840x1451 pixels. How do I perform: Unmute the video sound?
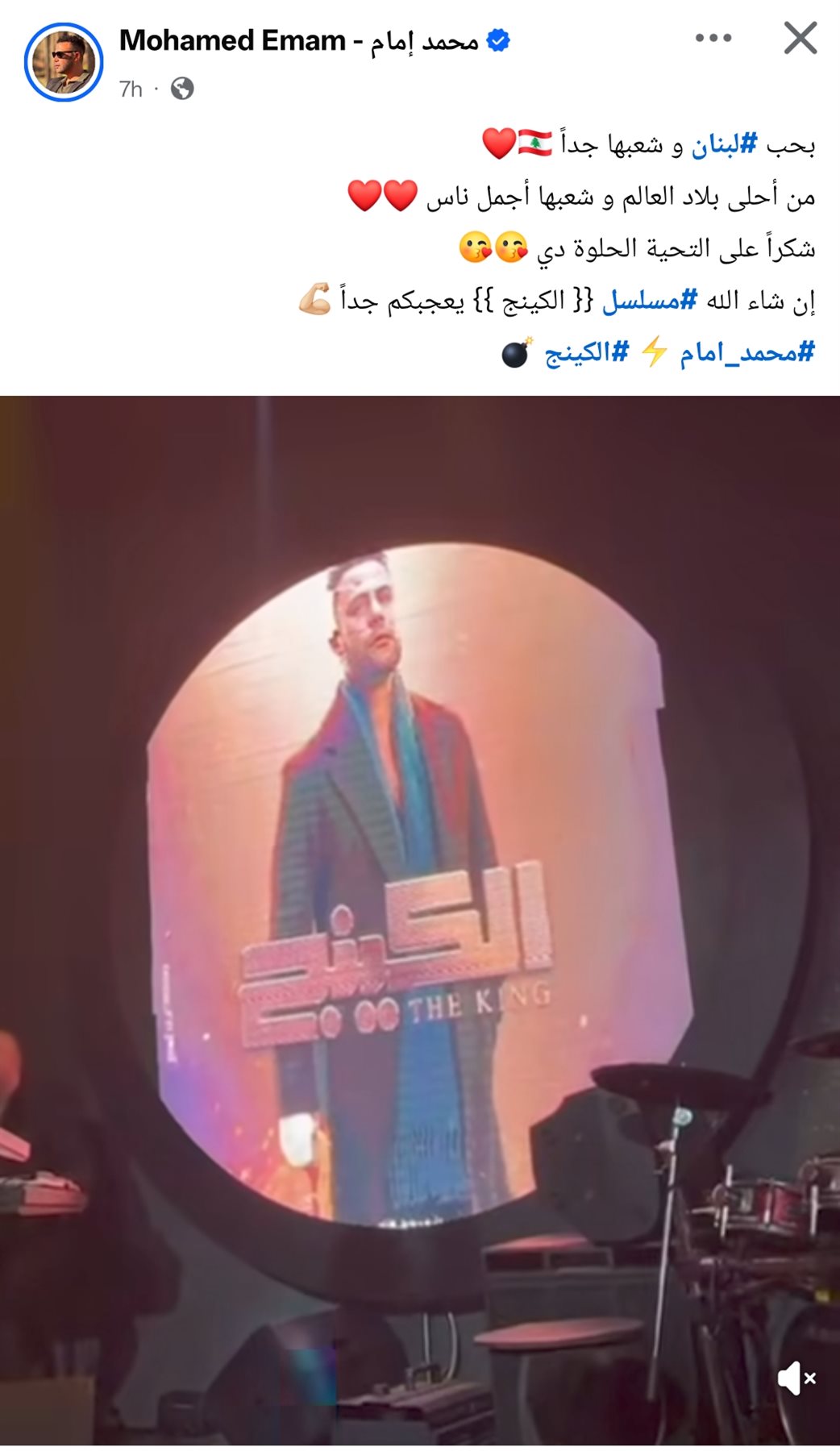pyautogui.click(x=796, y=1378)
